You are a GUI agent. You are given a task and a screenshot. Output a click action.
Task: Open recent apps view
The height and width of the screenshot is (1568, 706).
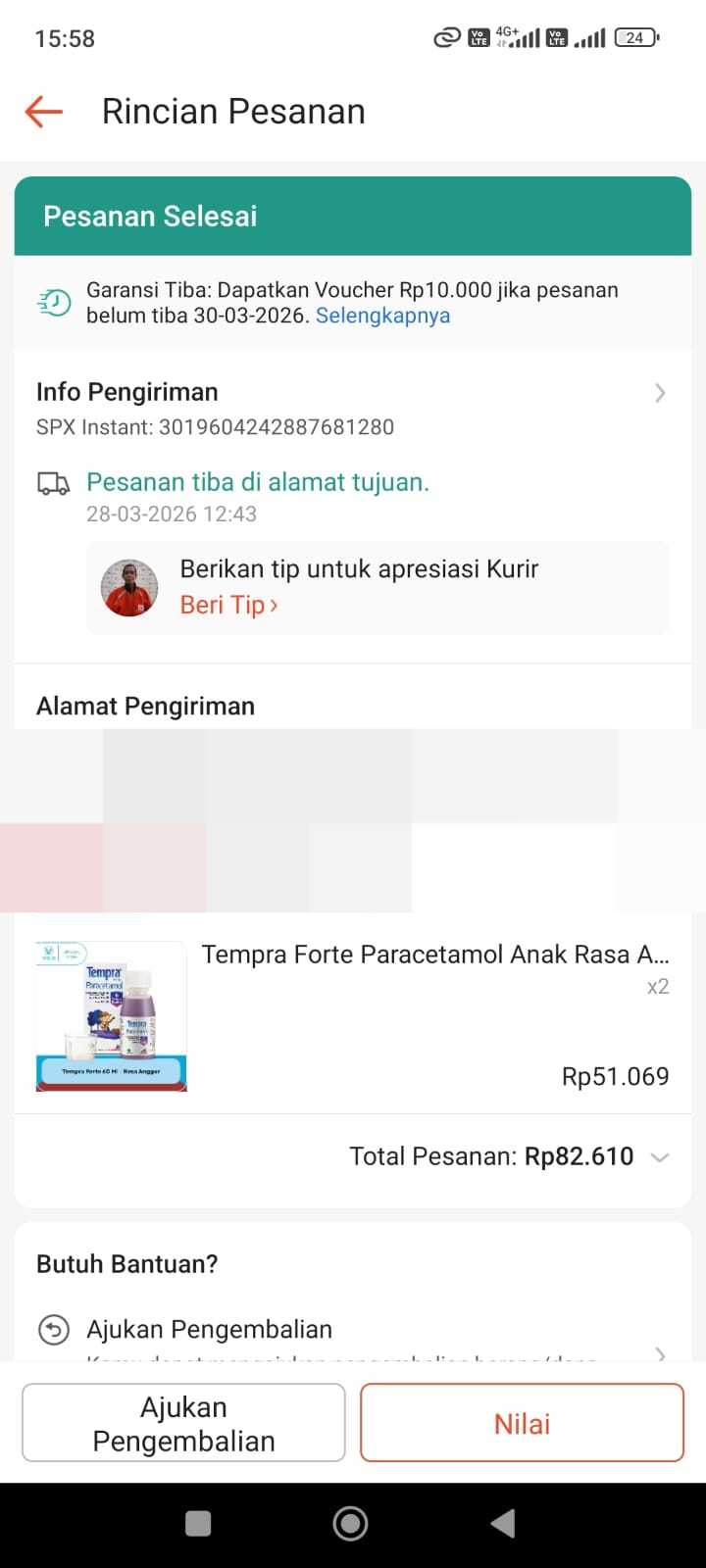(x=198, y=1523)
